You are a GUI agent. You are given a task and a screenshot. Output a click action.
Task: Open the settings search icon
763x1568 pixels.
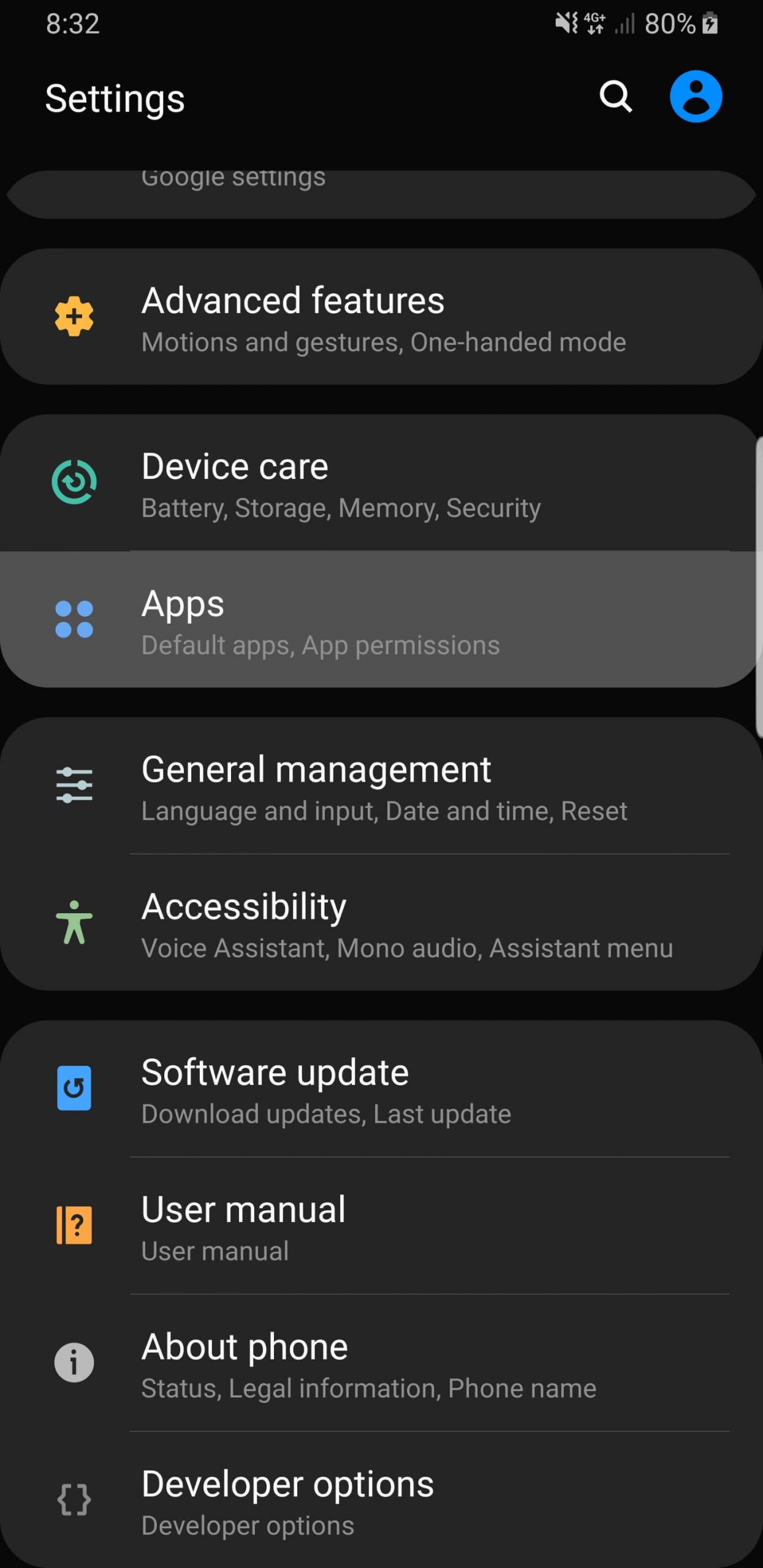point(615,96)
